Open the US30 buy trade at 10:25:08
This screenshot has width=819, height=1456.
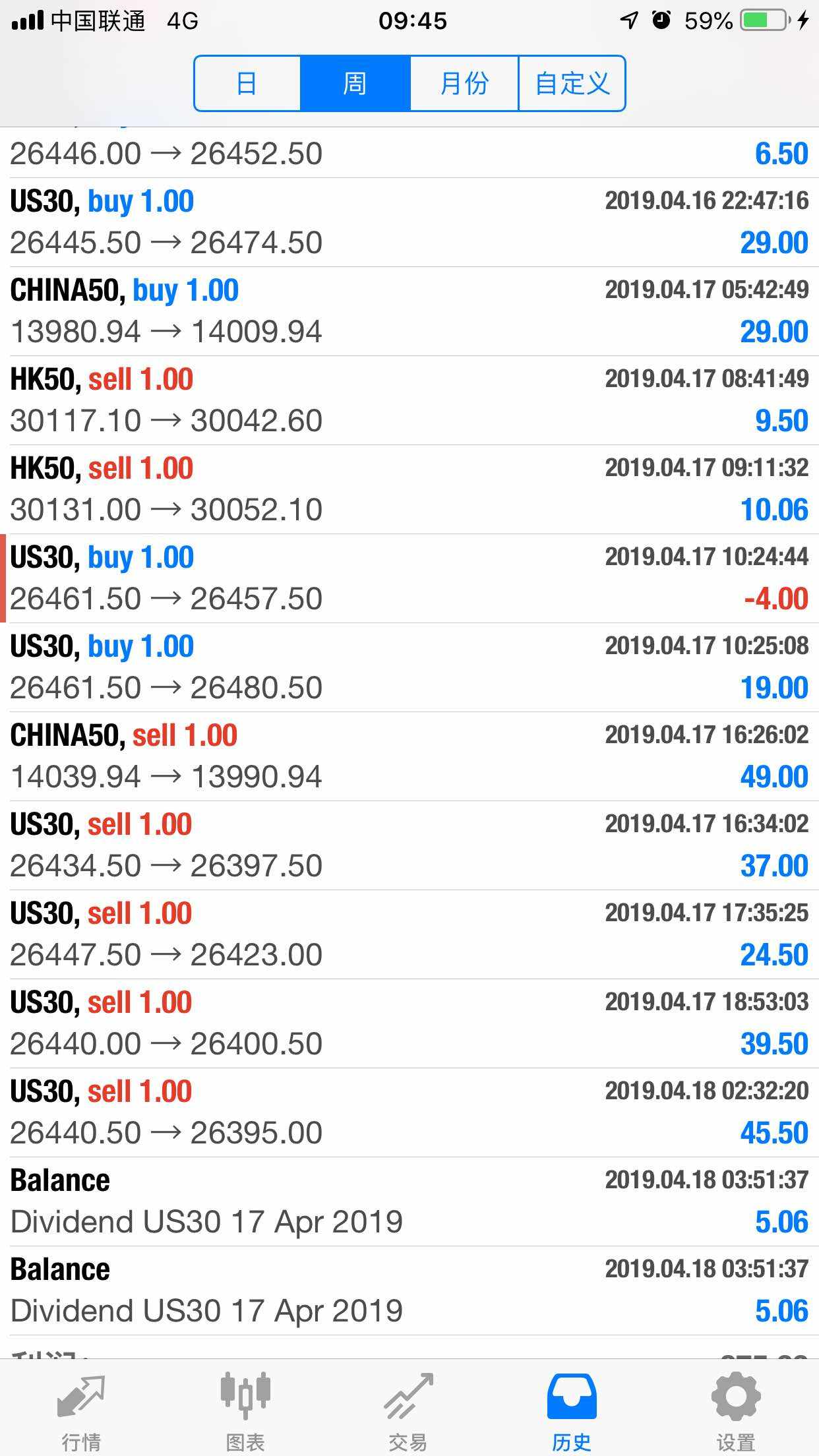(409, 667)
